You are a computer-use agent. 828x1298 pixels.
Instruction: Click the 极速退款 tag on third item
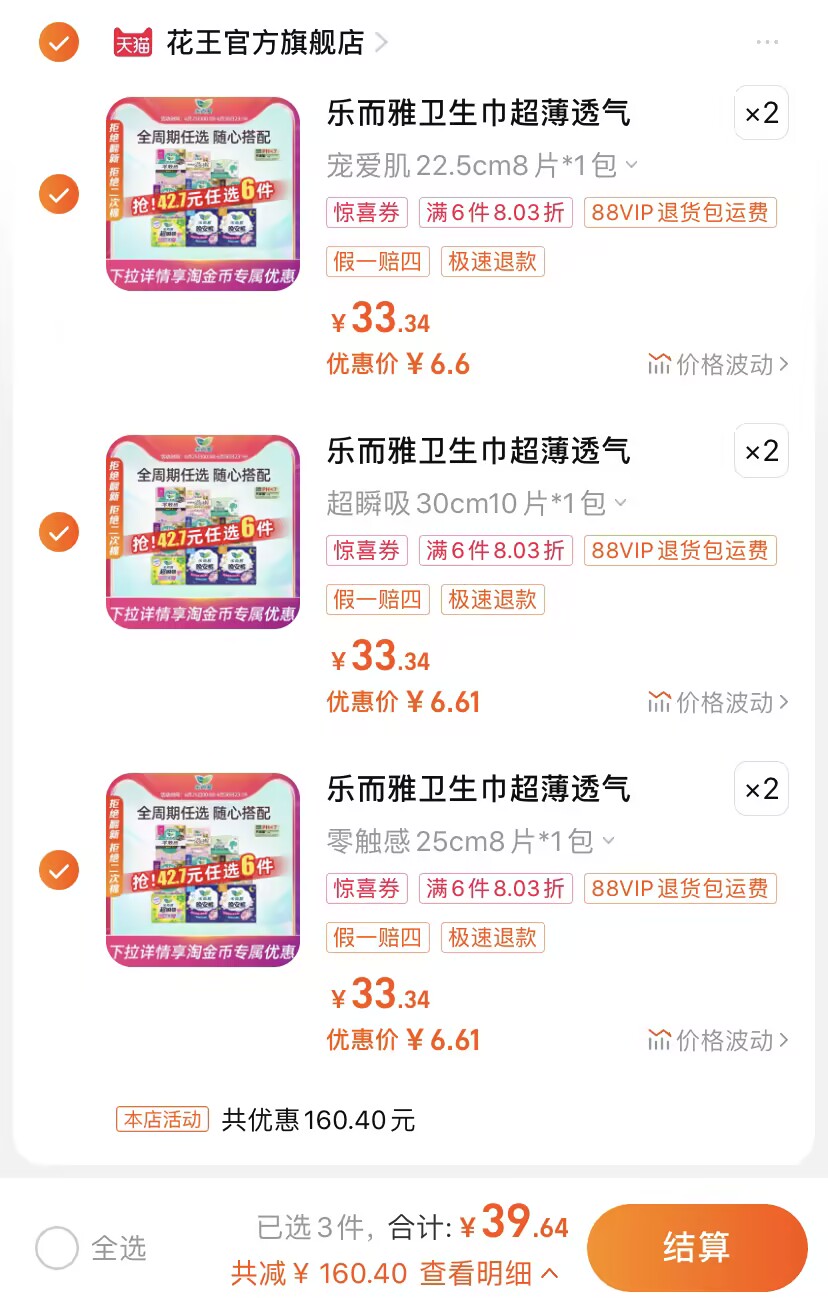tap(492, 937)
